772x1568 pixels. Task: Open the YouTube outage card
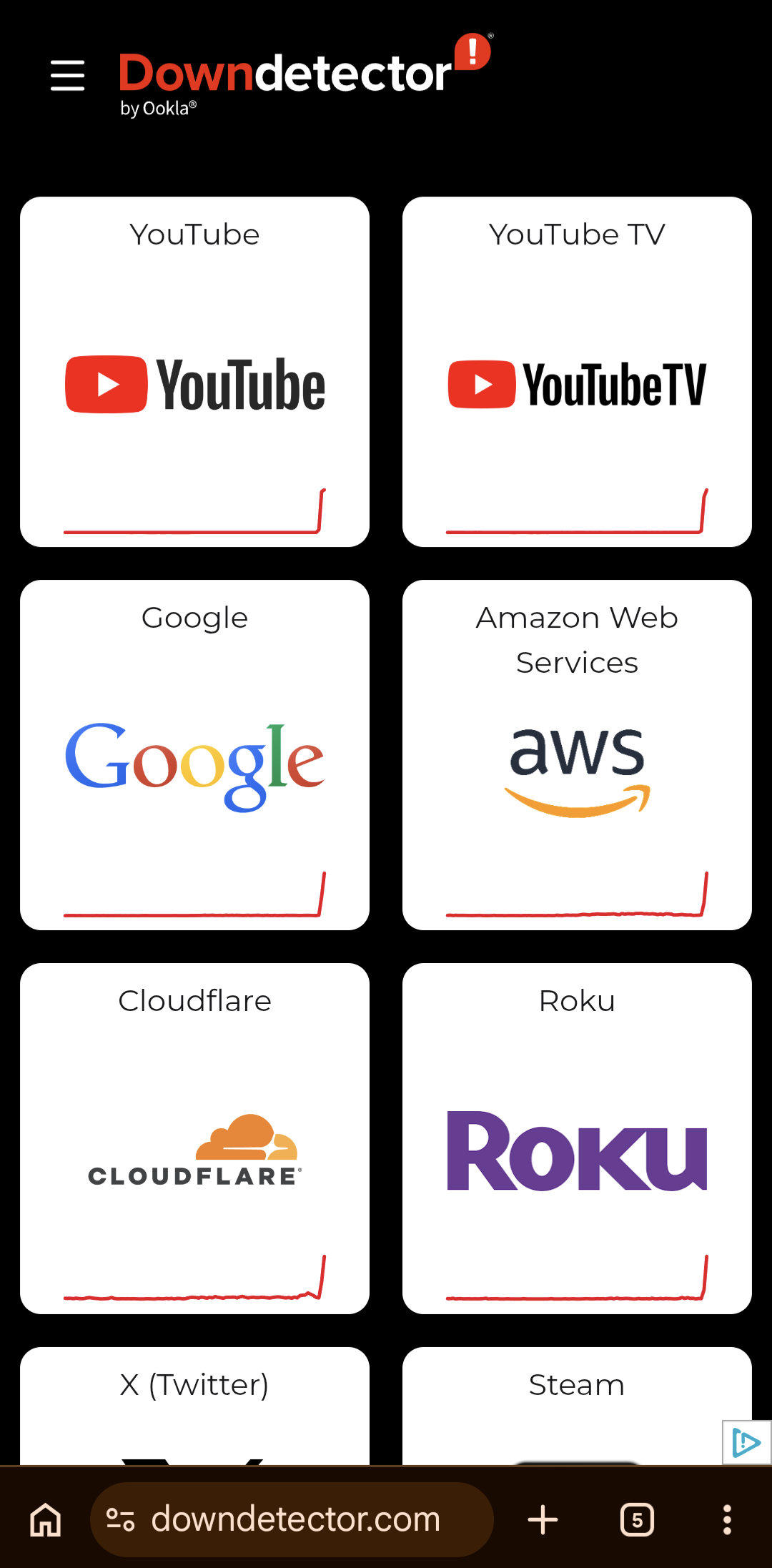pyautogui.click(x=194, y=372)
